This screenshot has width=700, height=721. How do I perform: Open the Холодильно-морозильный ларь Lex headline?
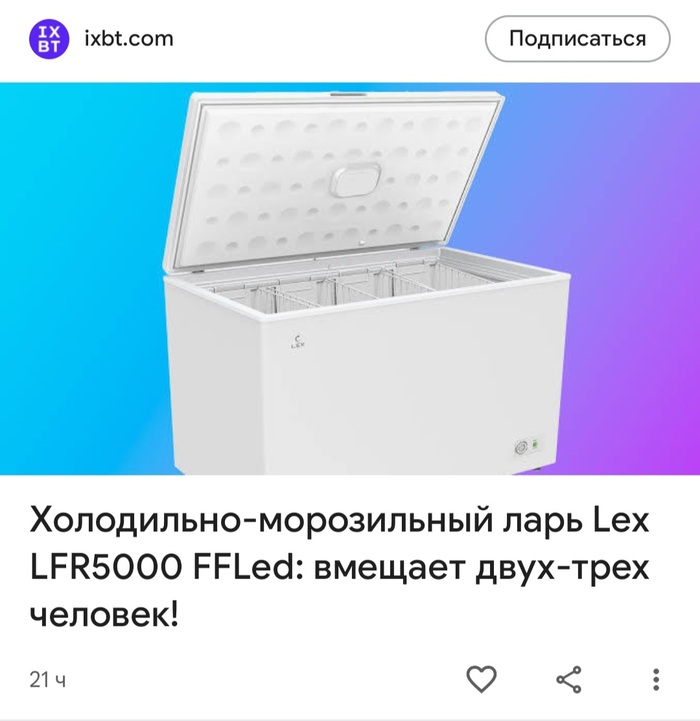[340, 567]
